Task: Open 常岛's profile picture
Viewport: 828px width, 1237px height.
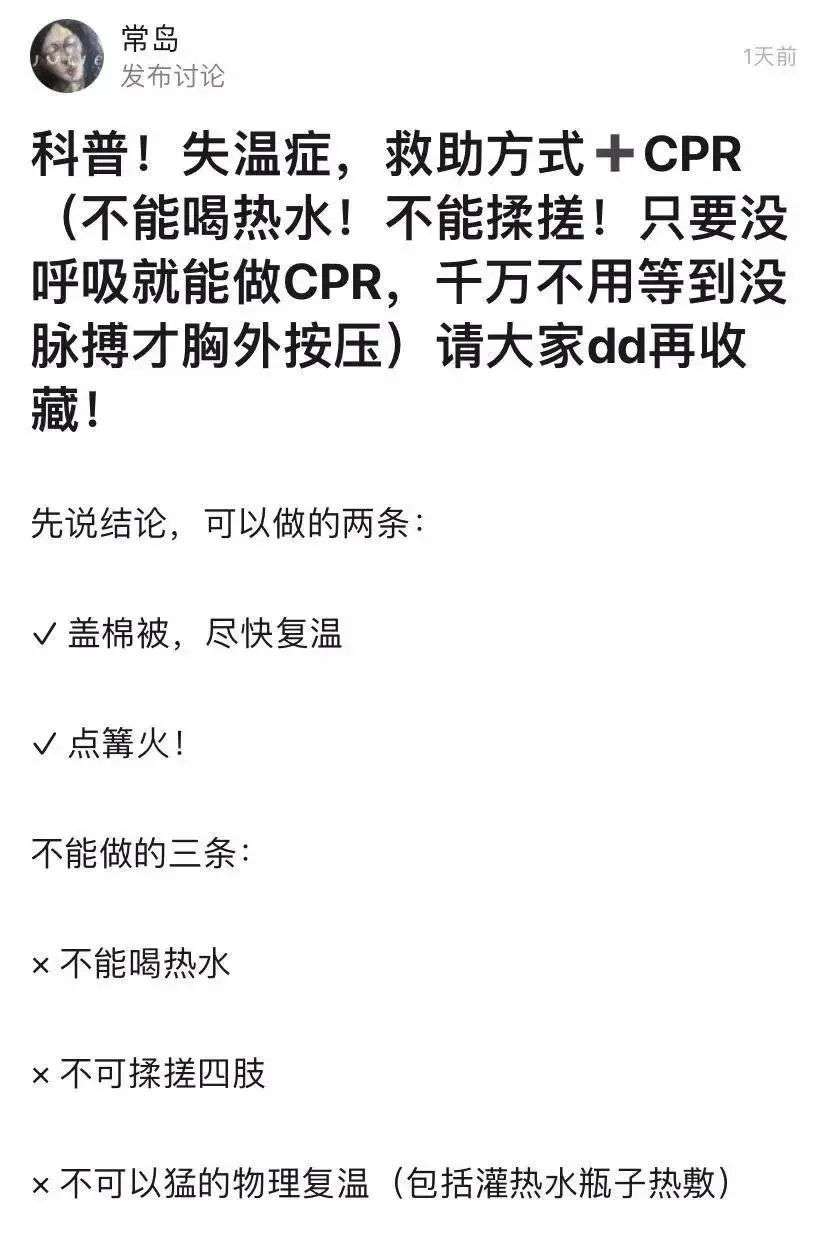Action: pyautogui.click(x=67, y=56)
